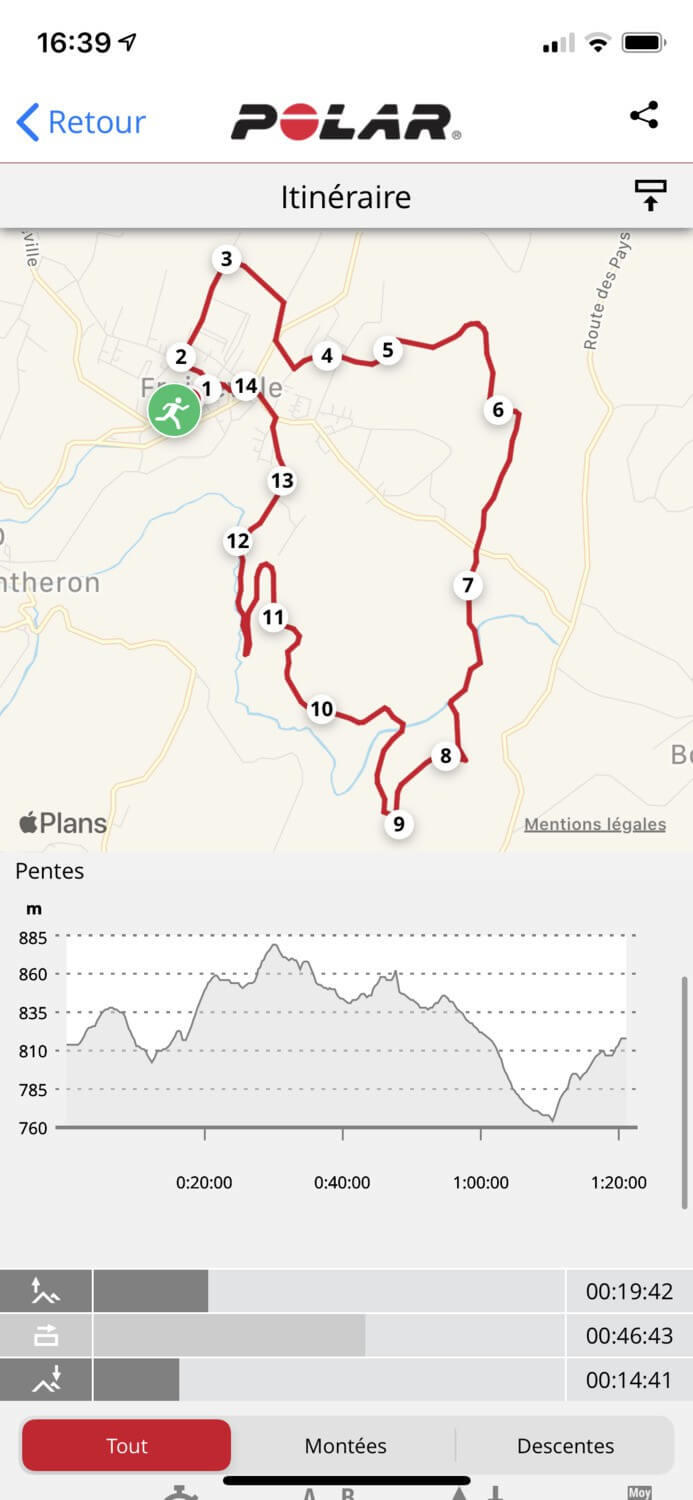
Task: Share this route
Action: [644, 115]
